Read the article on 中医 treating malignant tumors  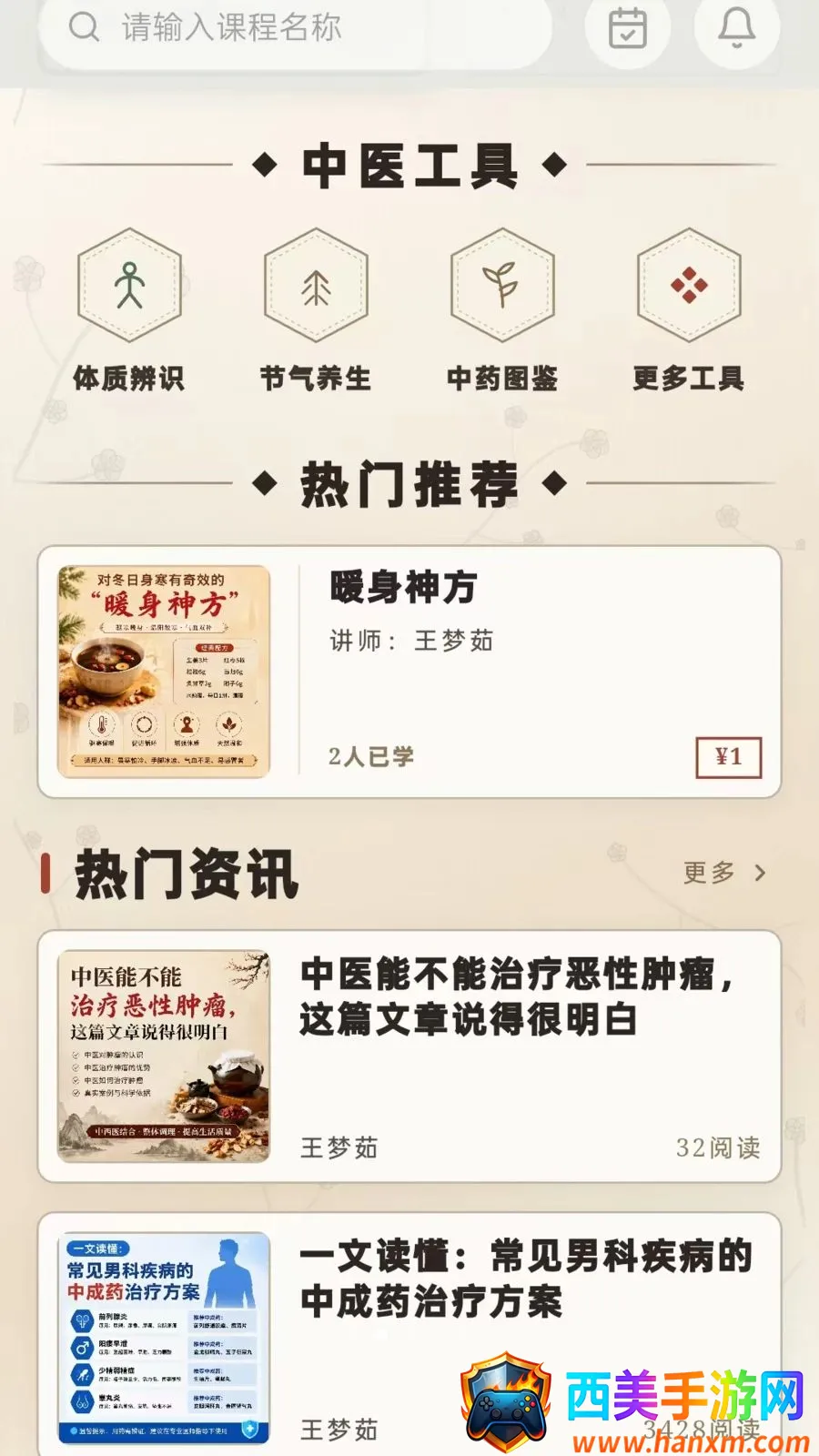tap(409, 1057)
